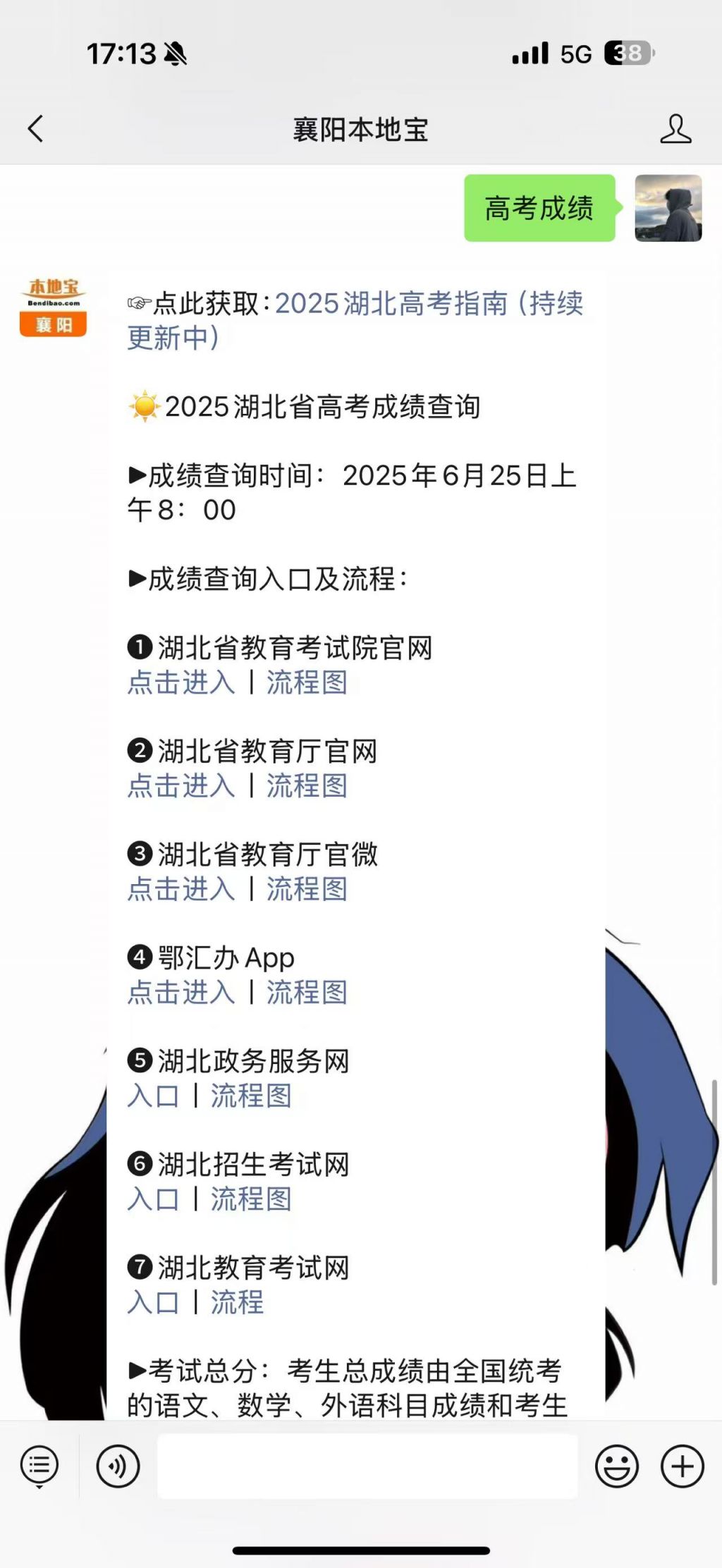View 流程图 for 湖北招生考试网
This screenshot has width=722, height=1568.
point(251,1199)
